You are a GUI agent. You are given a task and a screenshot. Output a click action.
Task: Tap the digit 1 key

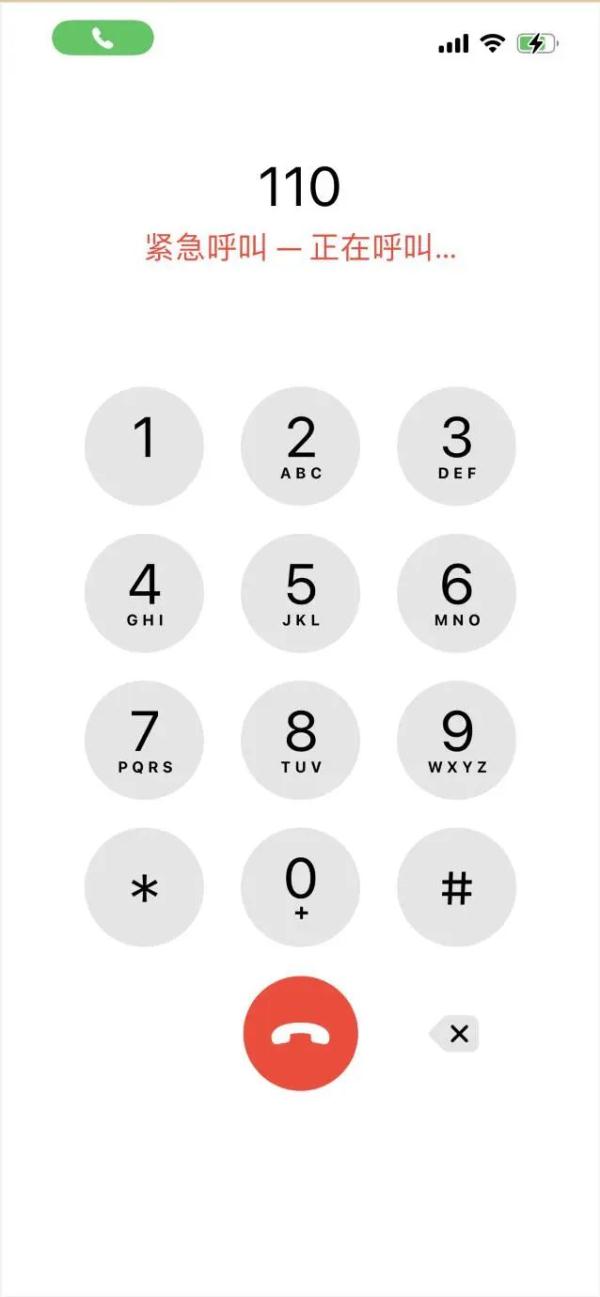coord(144,446)
